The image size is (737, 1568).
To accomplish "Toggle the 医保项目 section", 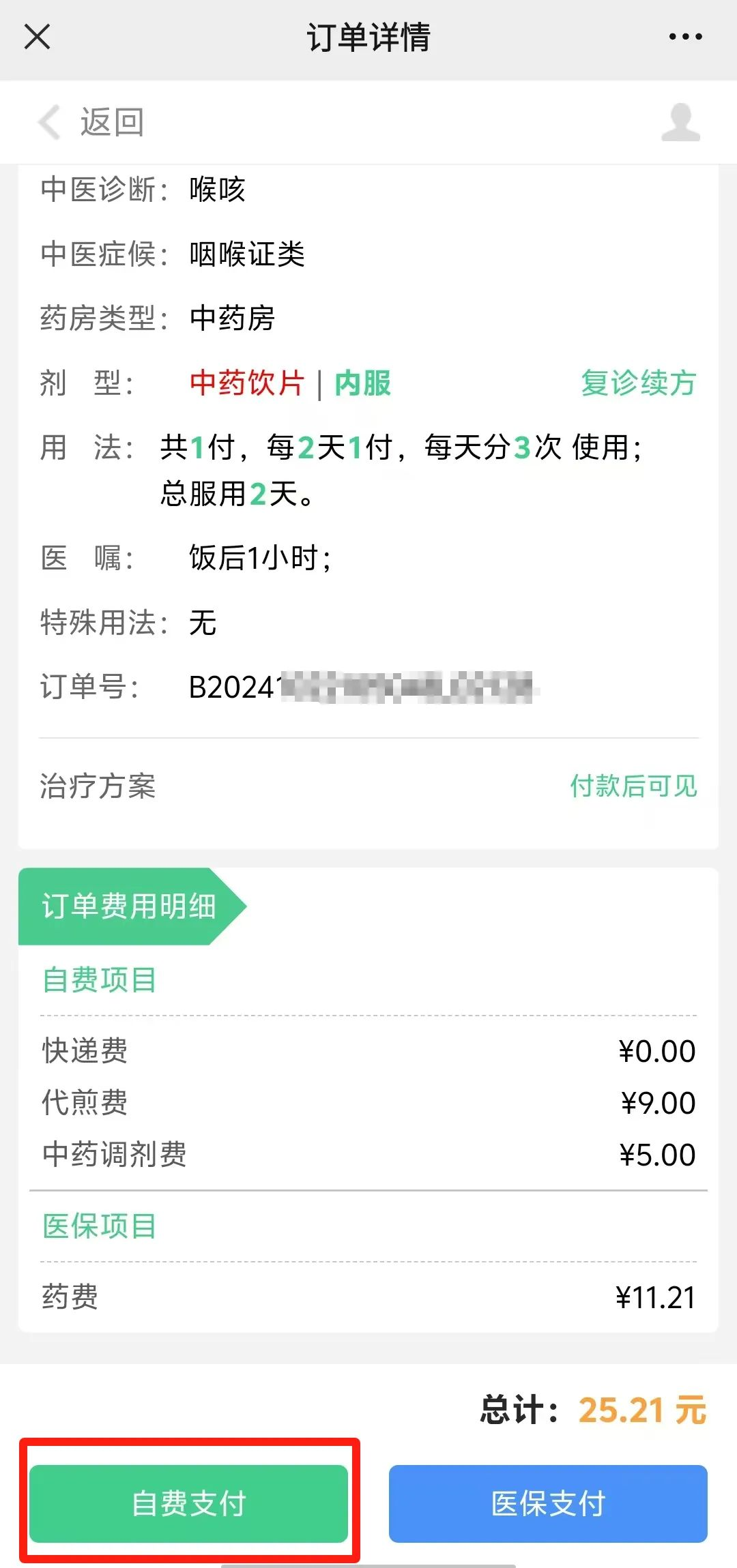I will pyautogui.click(x=98, y=1226).
